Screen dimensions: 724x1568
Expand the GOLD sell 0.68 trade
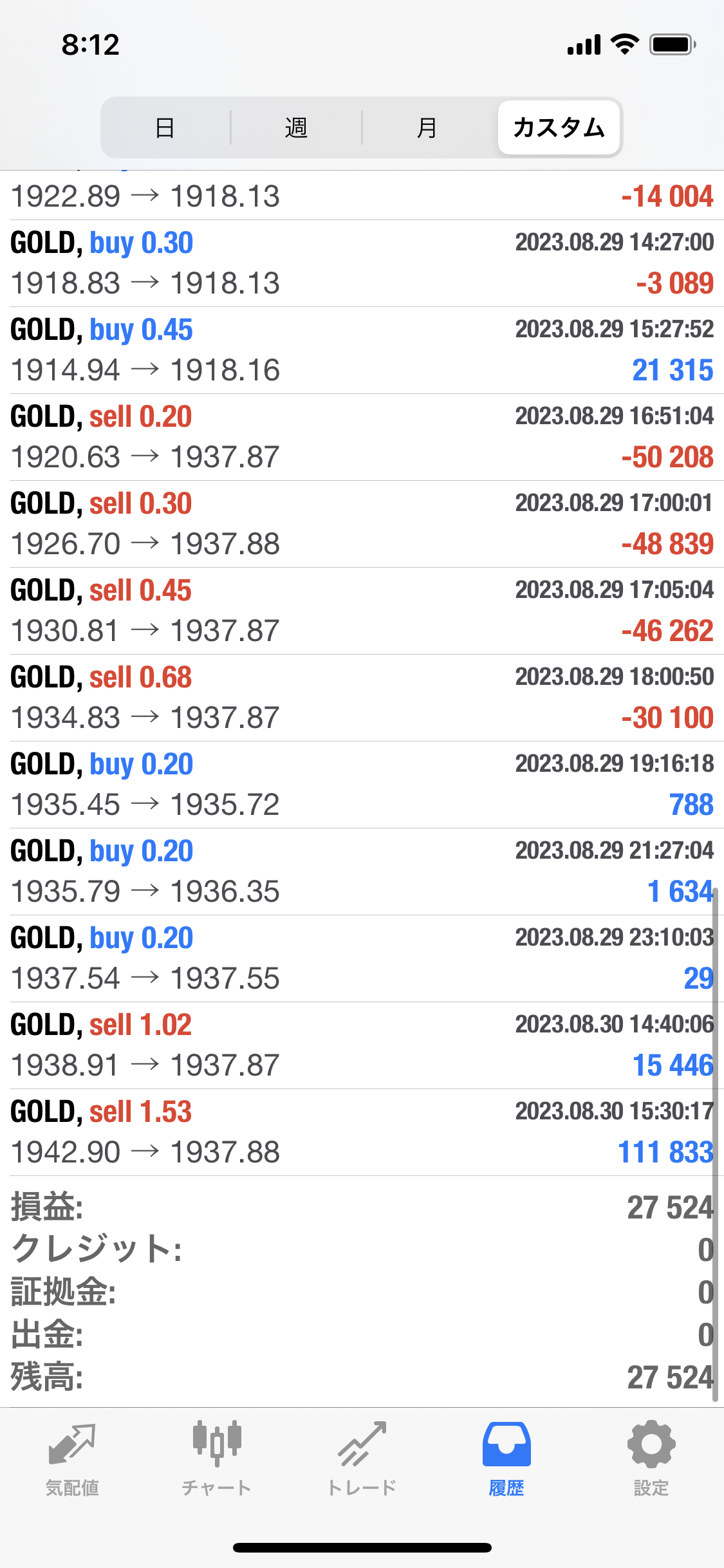[x=362, y=698]
